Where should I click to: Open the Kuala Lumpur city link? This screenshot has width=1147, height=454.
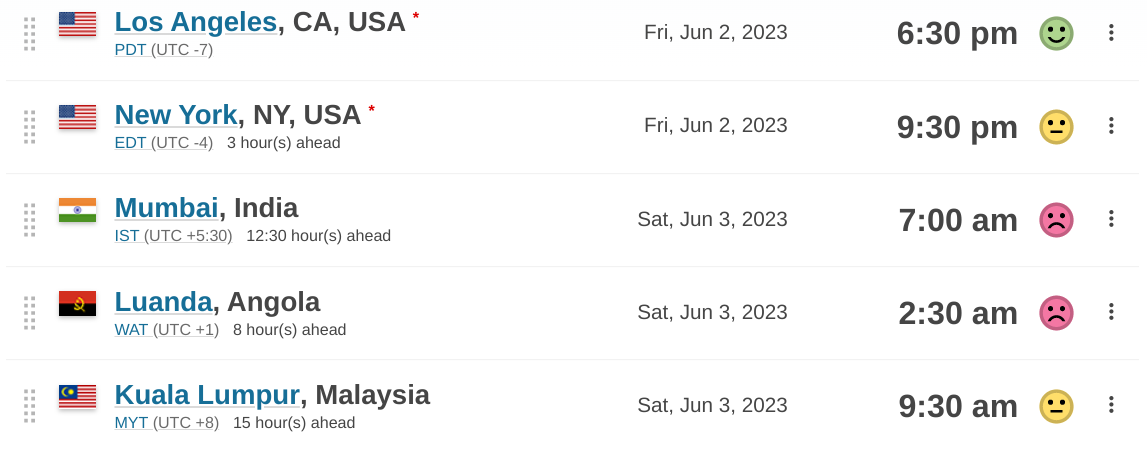[207, 395]
